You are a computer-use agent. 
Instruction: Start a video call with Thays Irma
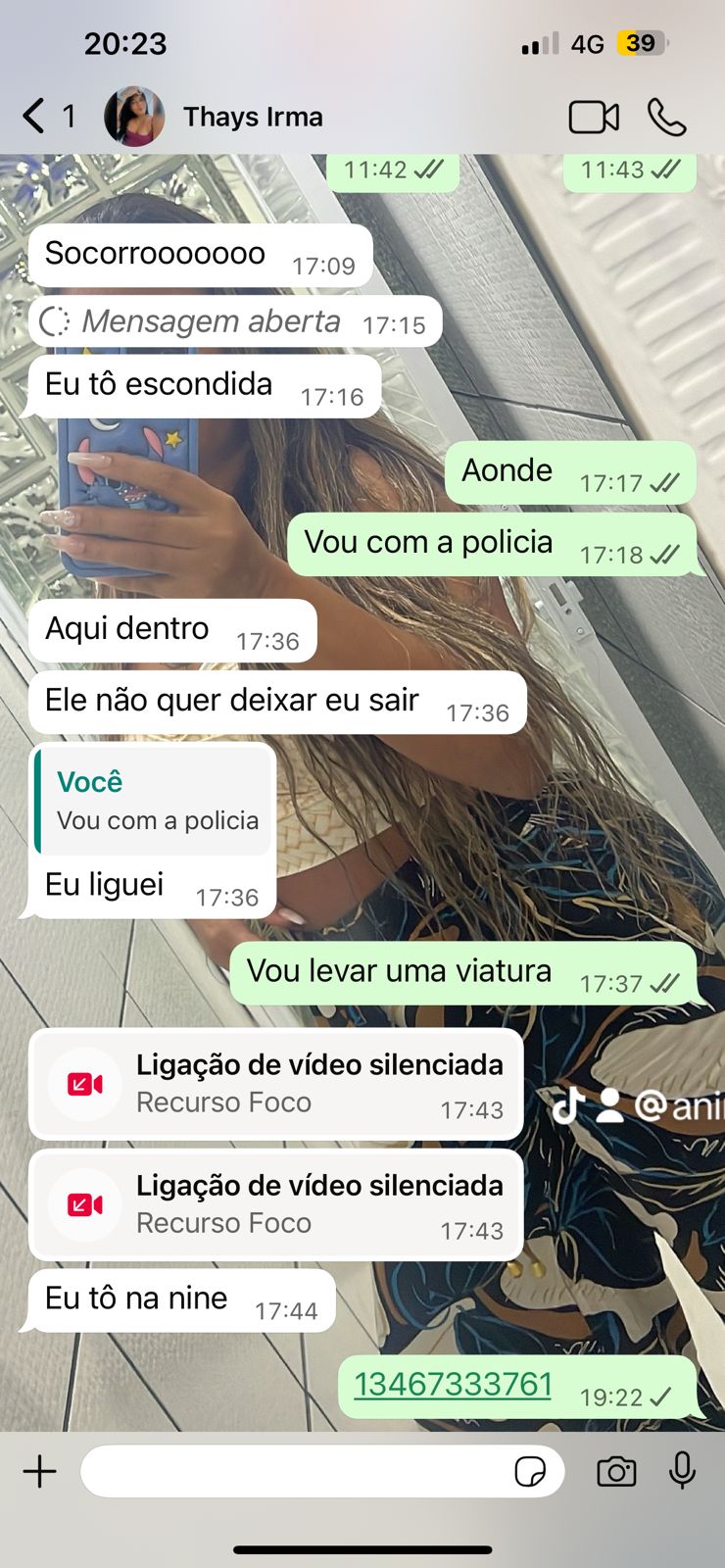click(x=594, y=118)
